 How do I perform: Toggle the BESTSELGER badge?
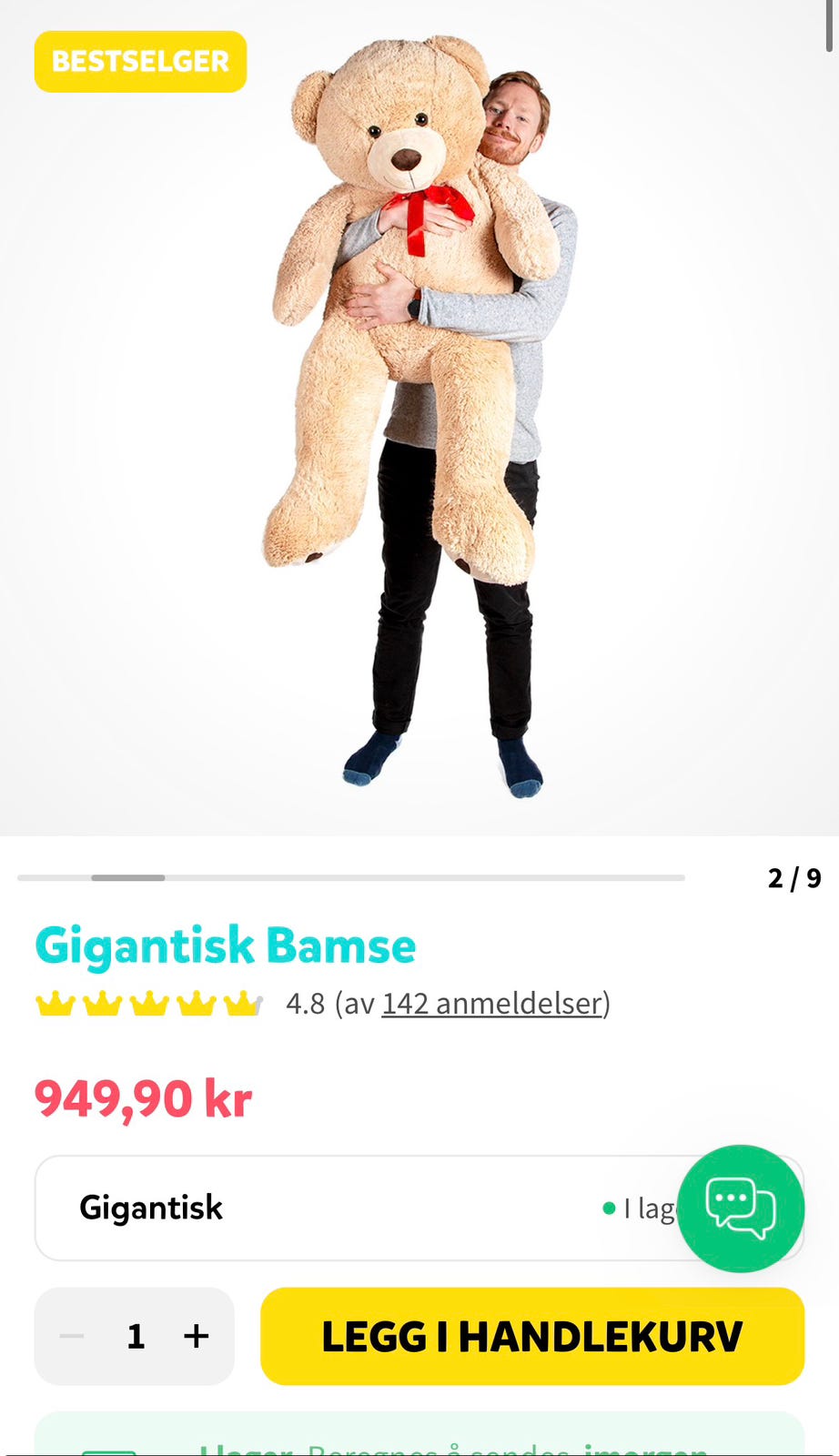pos(139,61)
